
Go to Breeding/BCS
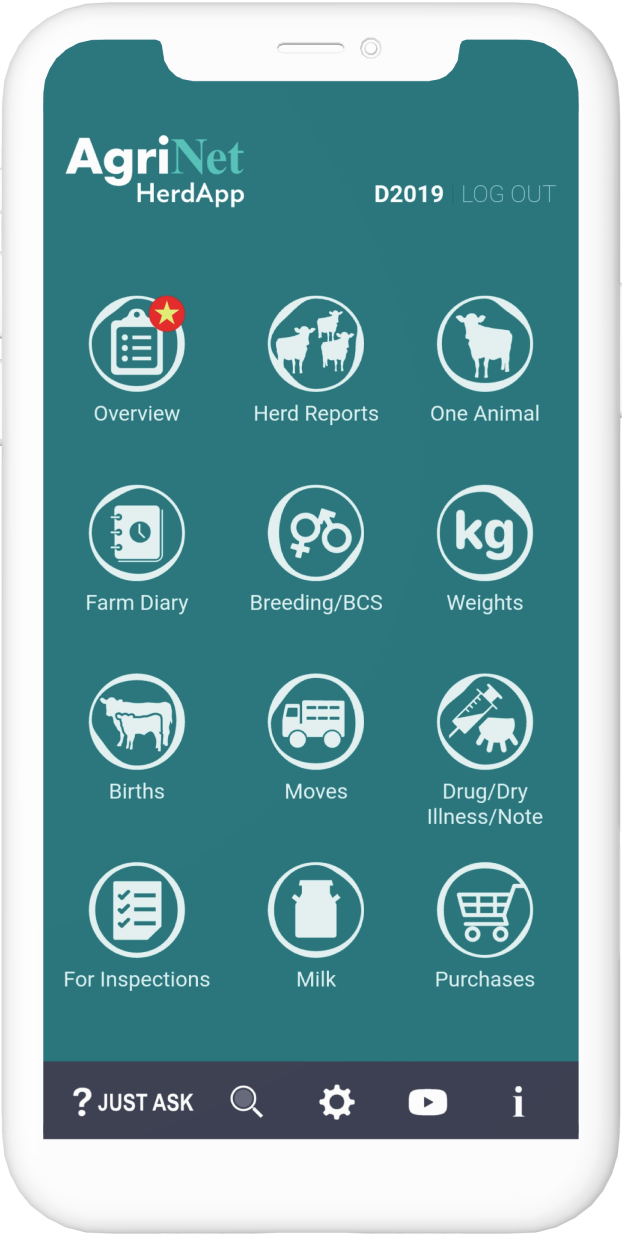315,533
